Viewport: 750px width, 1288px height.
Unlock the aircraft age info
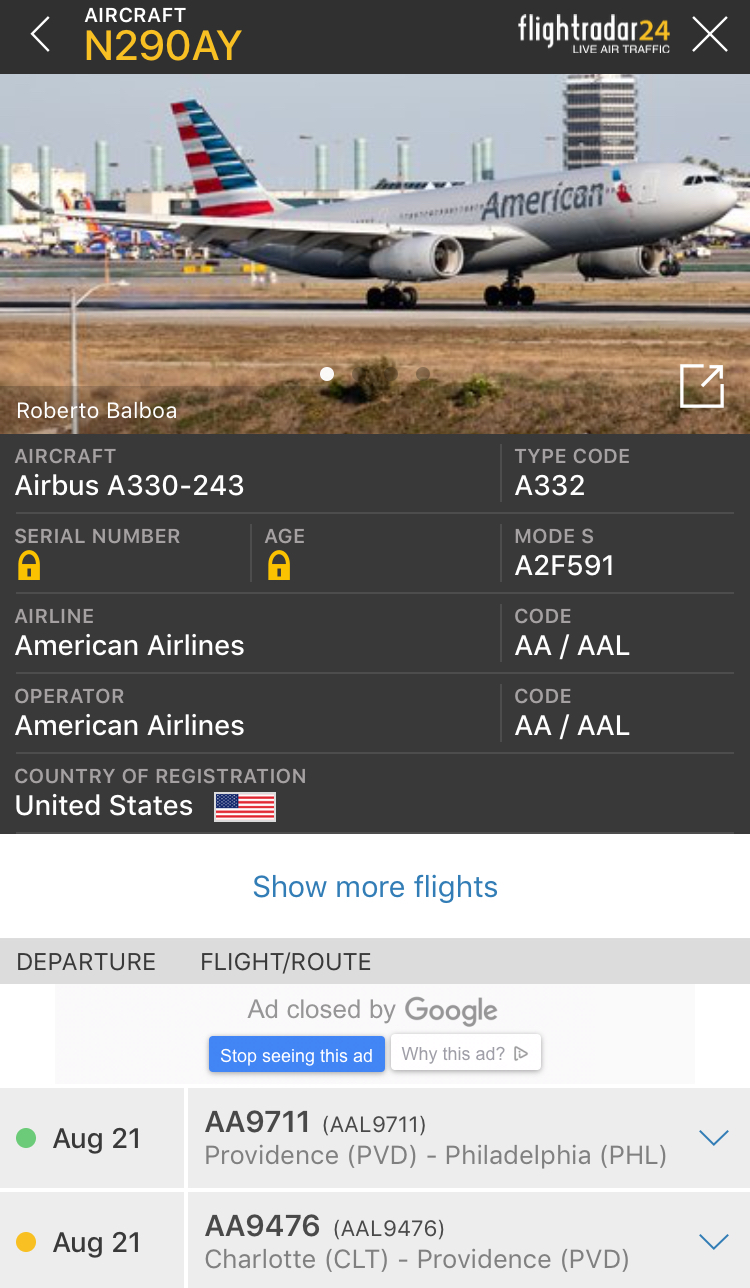click(x=278, y=567)
